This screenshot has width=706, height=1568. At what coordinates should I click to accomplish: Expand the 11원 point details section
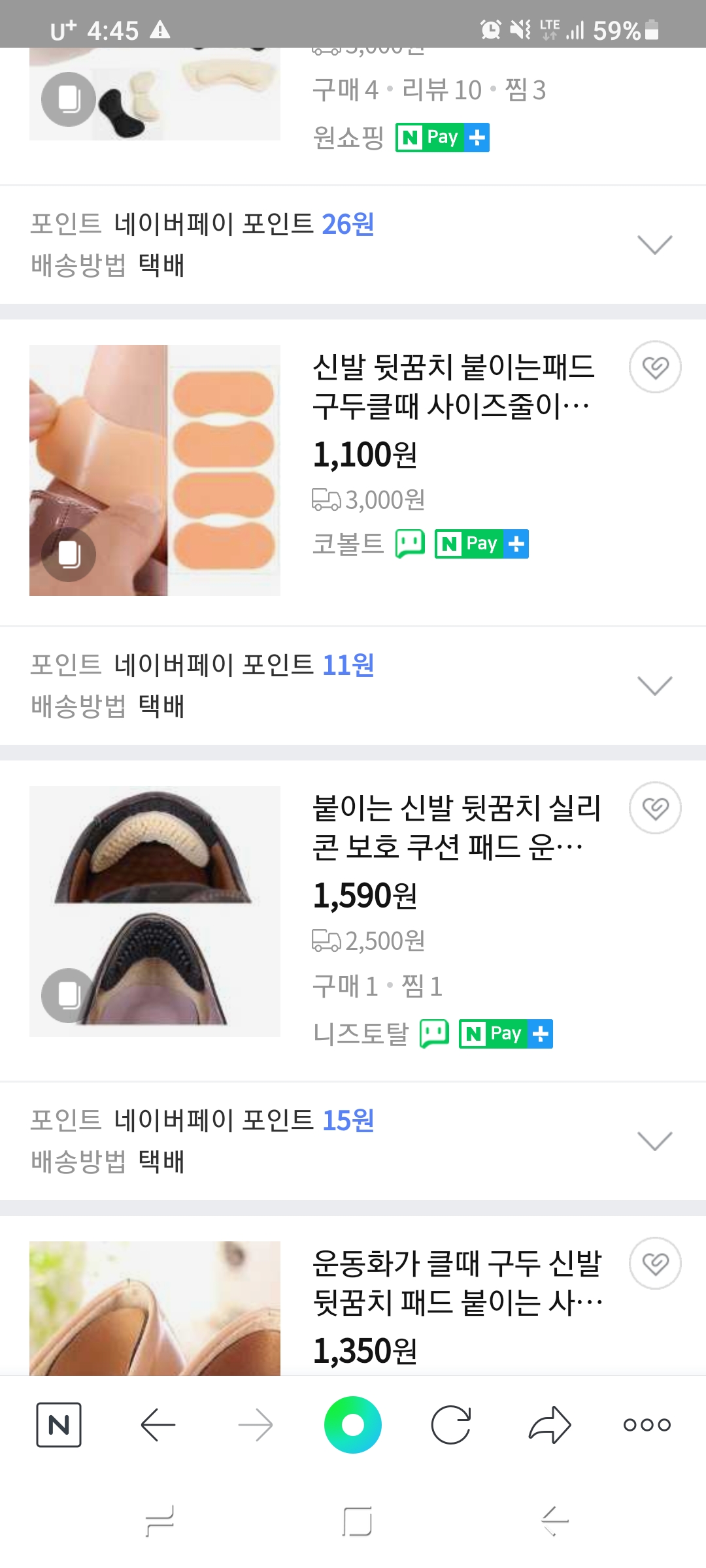(656, 684)
